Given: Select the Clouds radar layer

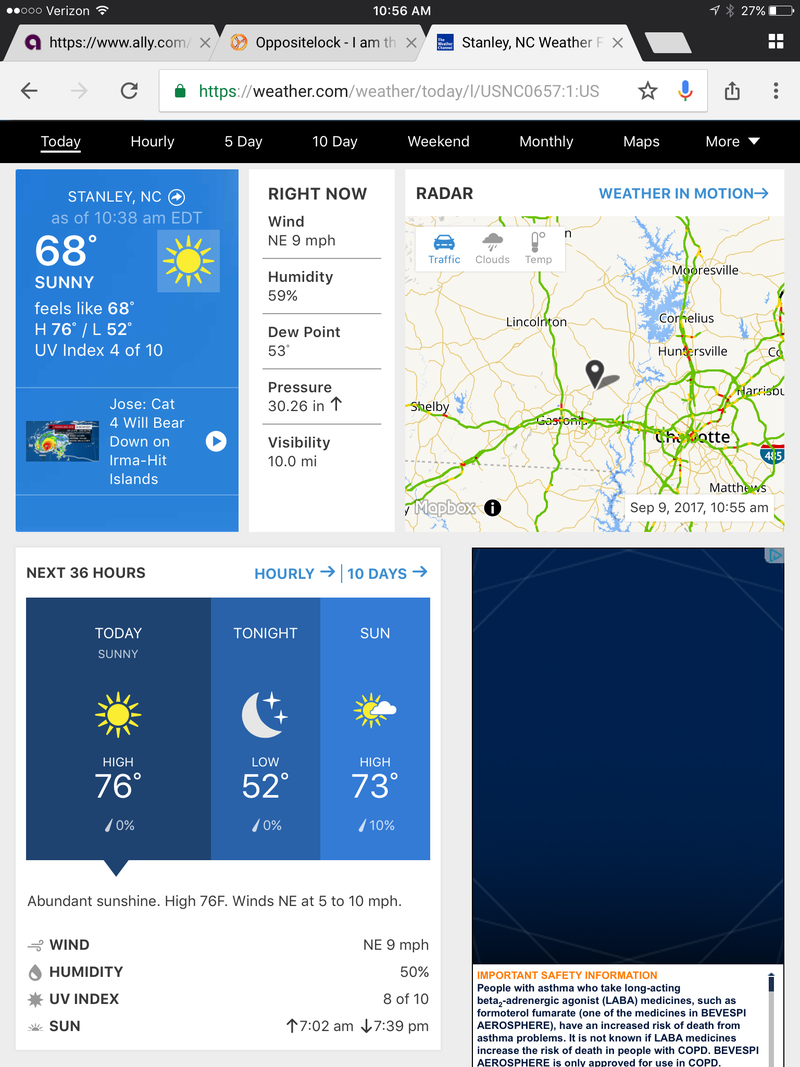Looking at the screenshot, I should tap(492, 248).
